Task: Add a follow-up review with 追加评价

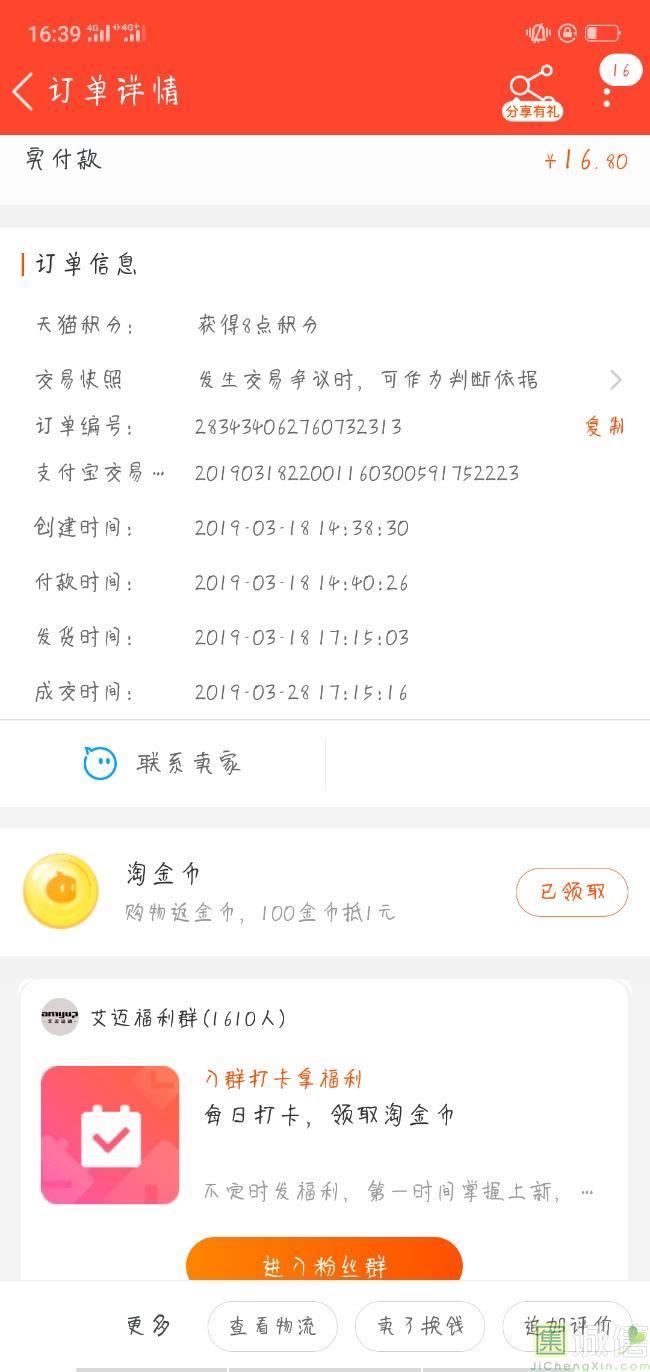Action: pyautogui.click(x=567, y=1326)
